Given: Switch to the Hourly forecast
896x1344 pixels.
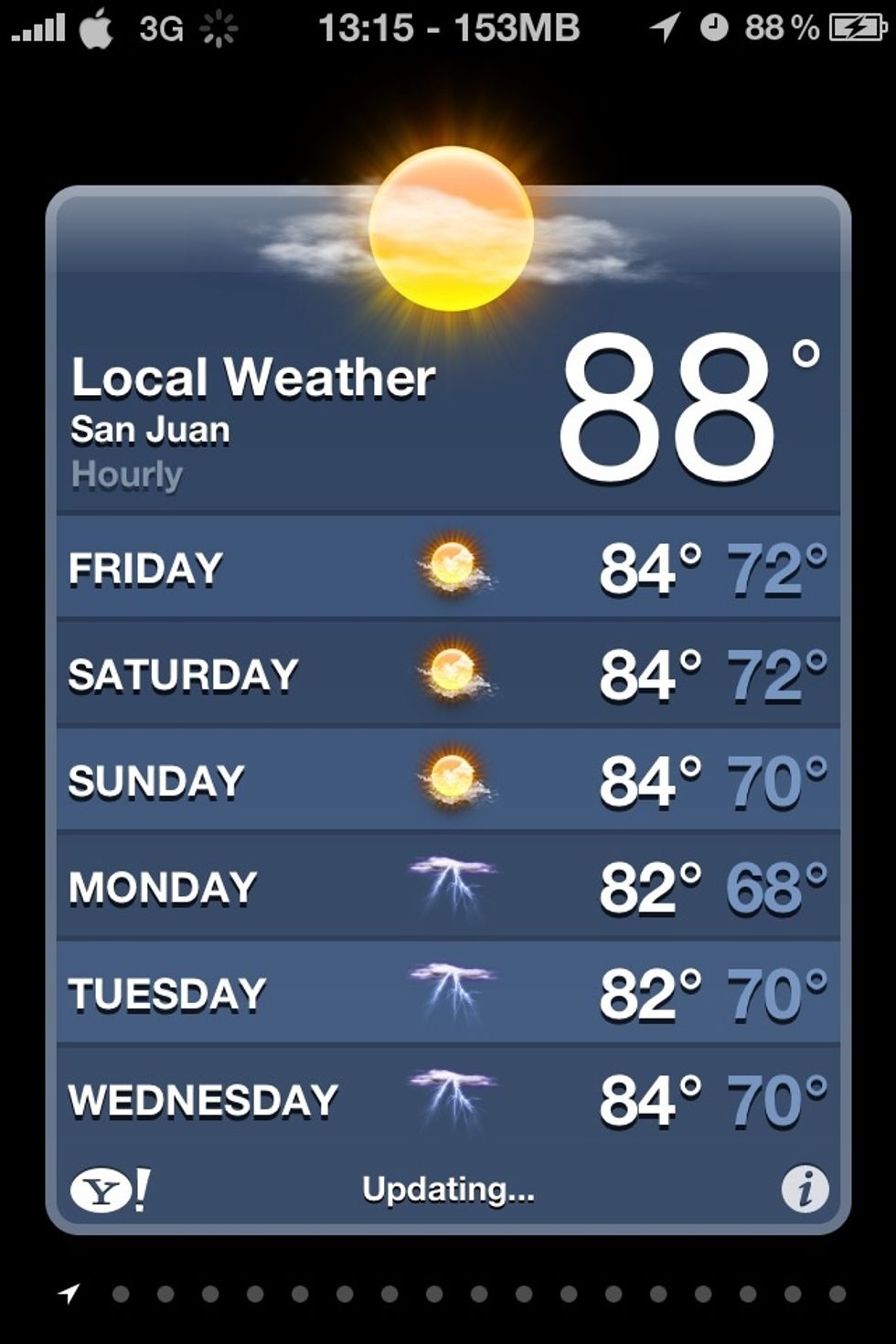Looking at the screenshot, I should pos(127,475).
